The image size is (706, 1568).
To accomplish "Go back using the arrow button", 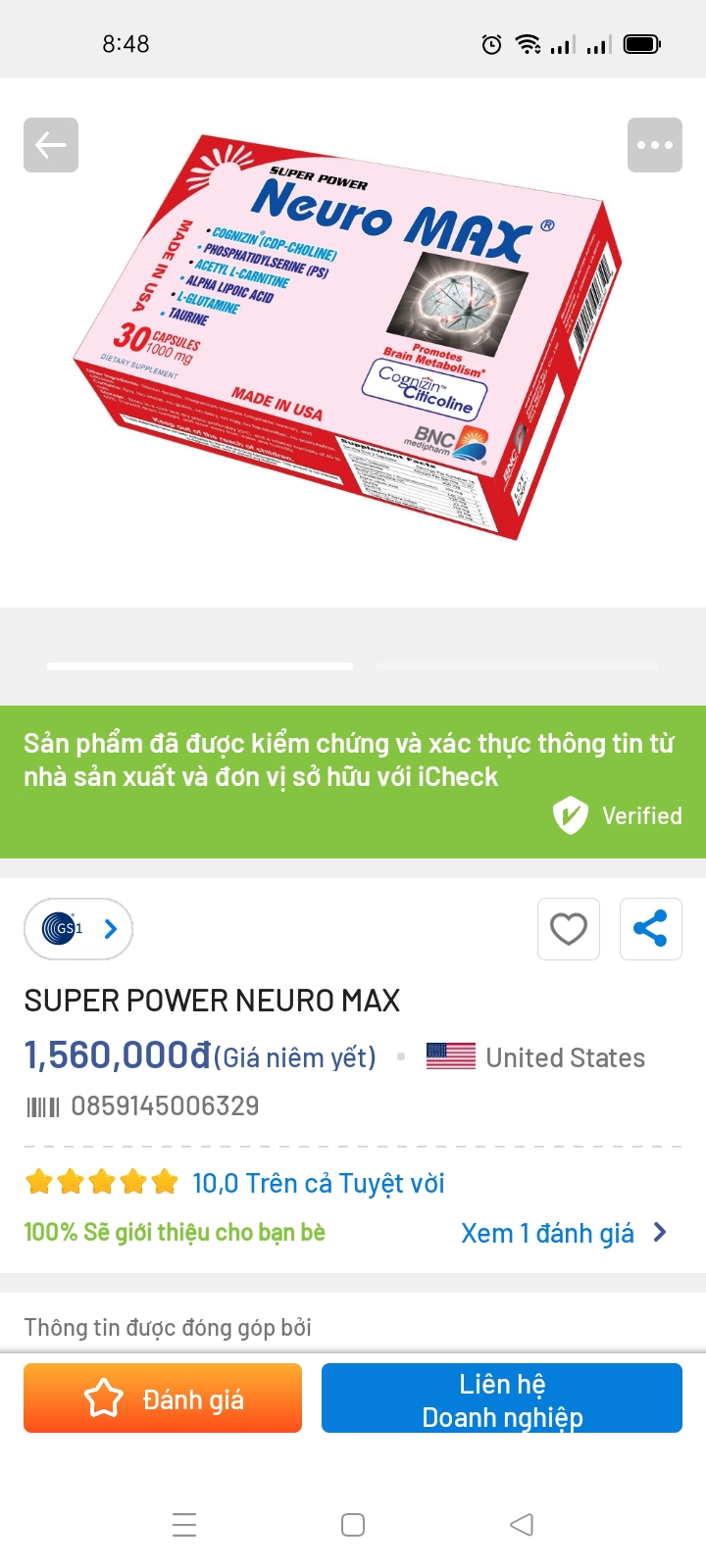I will tap(51, 145).
